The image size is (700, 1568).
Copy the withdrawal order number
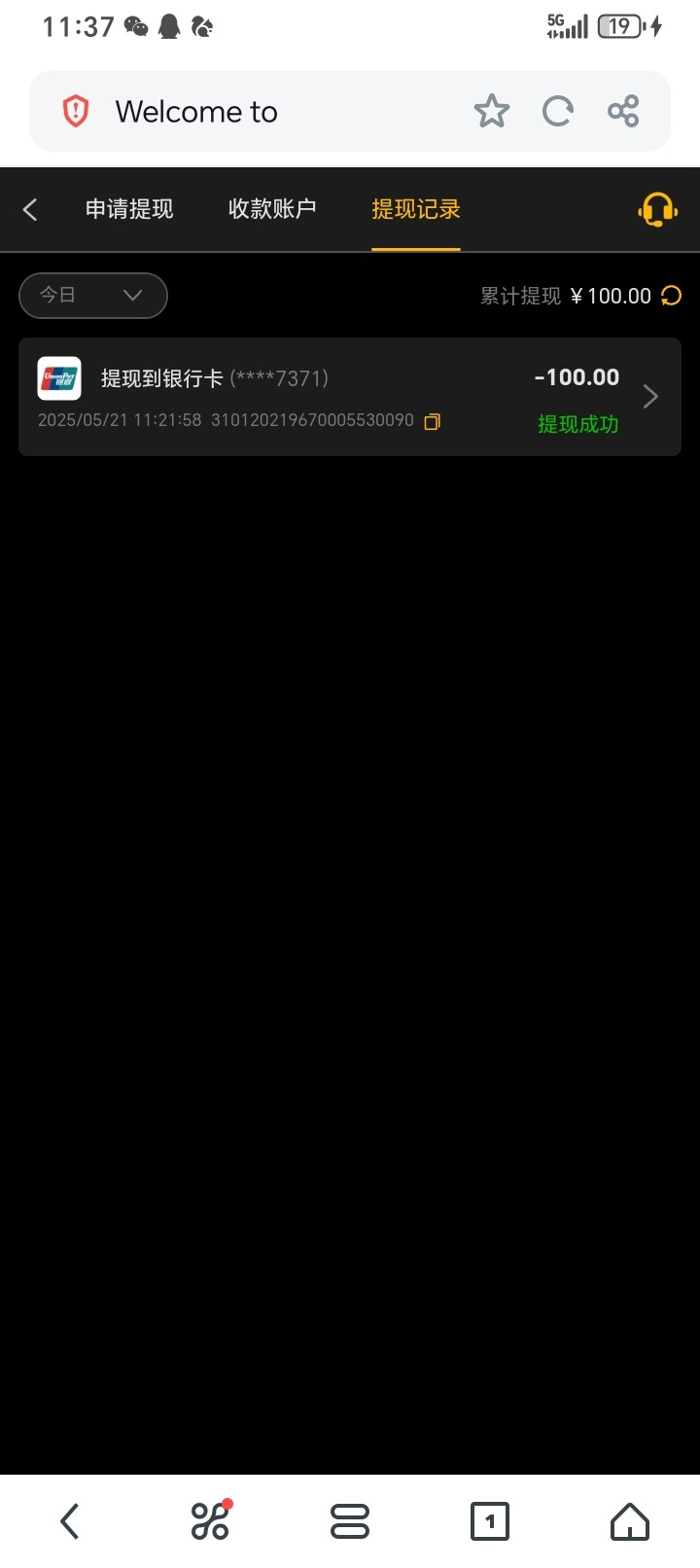(x=433, y=421)
